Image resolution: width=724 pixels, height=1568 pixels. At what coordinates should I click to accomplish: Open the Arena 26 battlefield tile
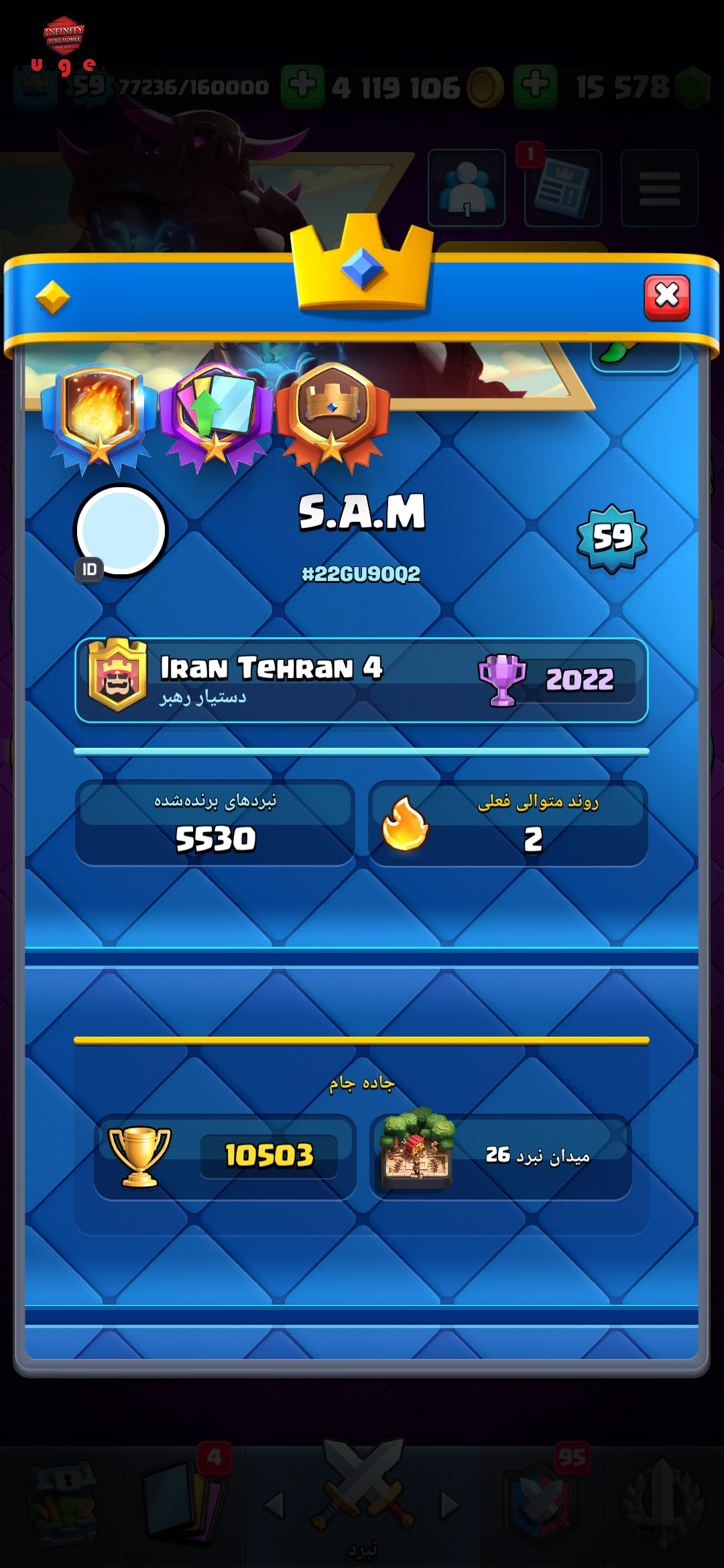pos(500,1156)
